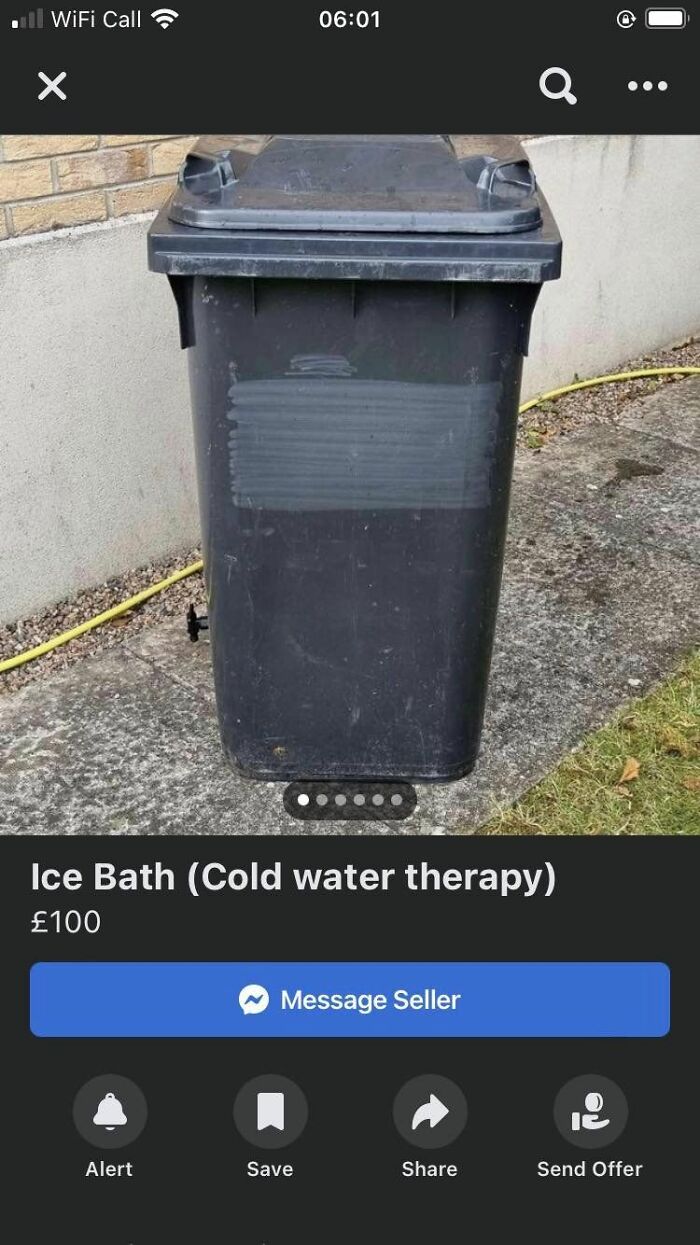Open the listing photo full screen
Screen dimensions: 700x1245
click(x=350, y=450)
